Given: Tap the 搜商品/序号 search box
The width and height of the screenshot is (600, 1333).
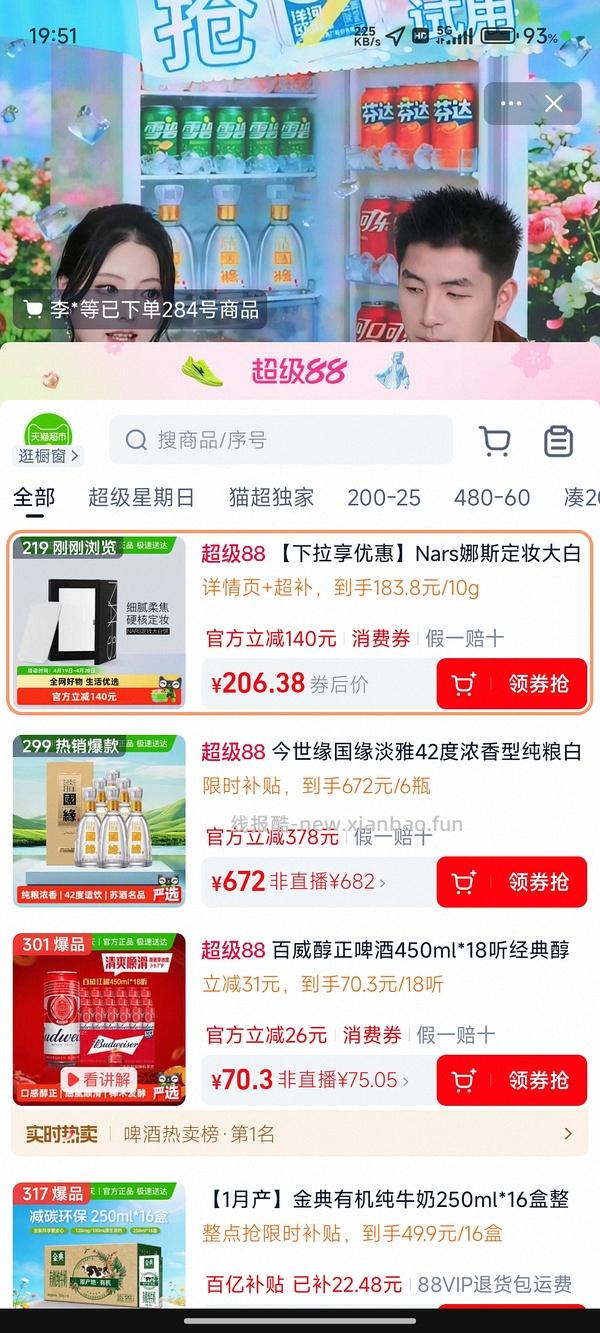Looking at the screenshot, I should (x=280, y=440).
